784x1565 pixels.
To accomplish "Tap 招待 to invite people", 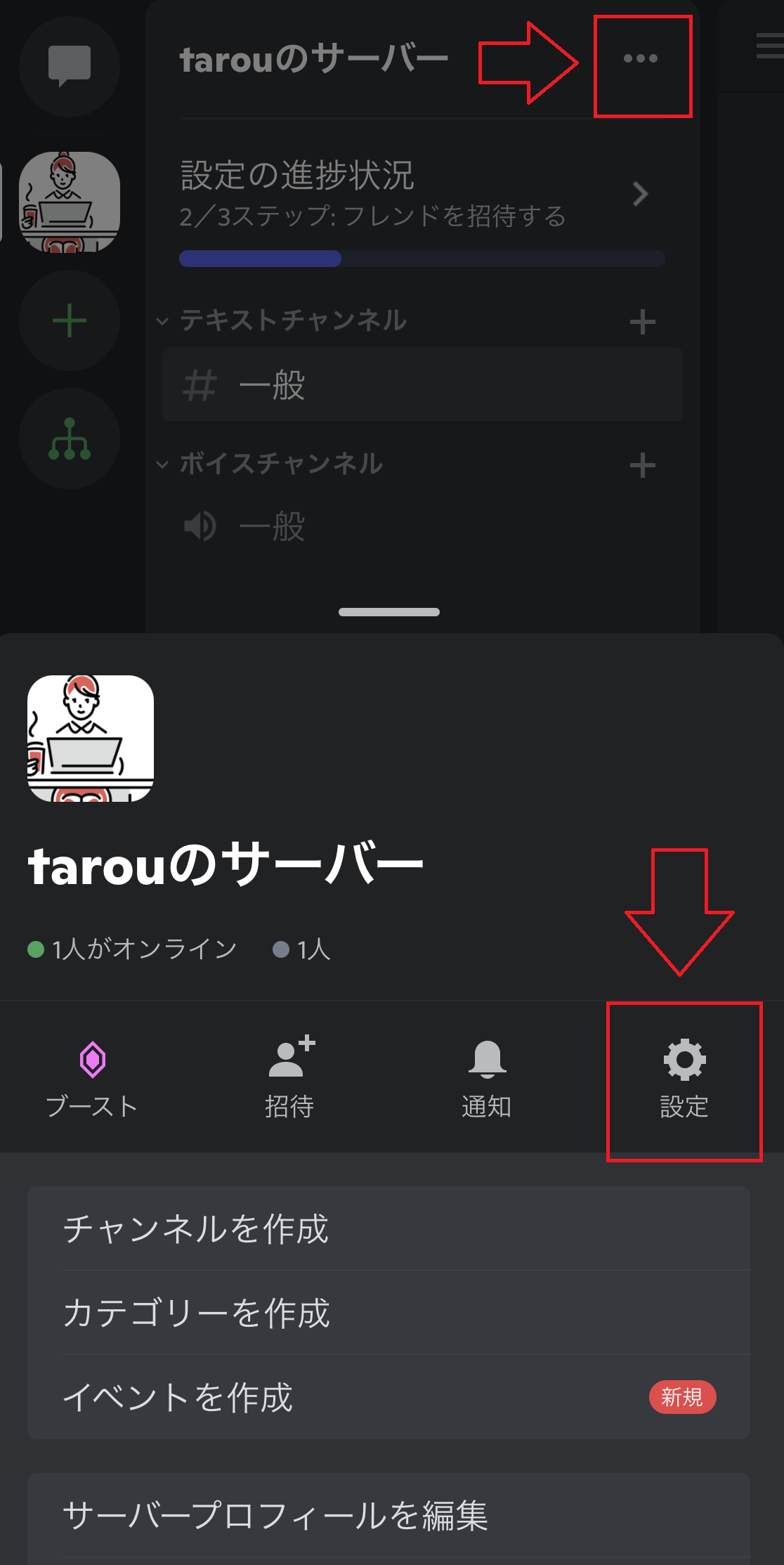I will (290, 1079).
